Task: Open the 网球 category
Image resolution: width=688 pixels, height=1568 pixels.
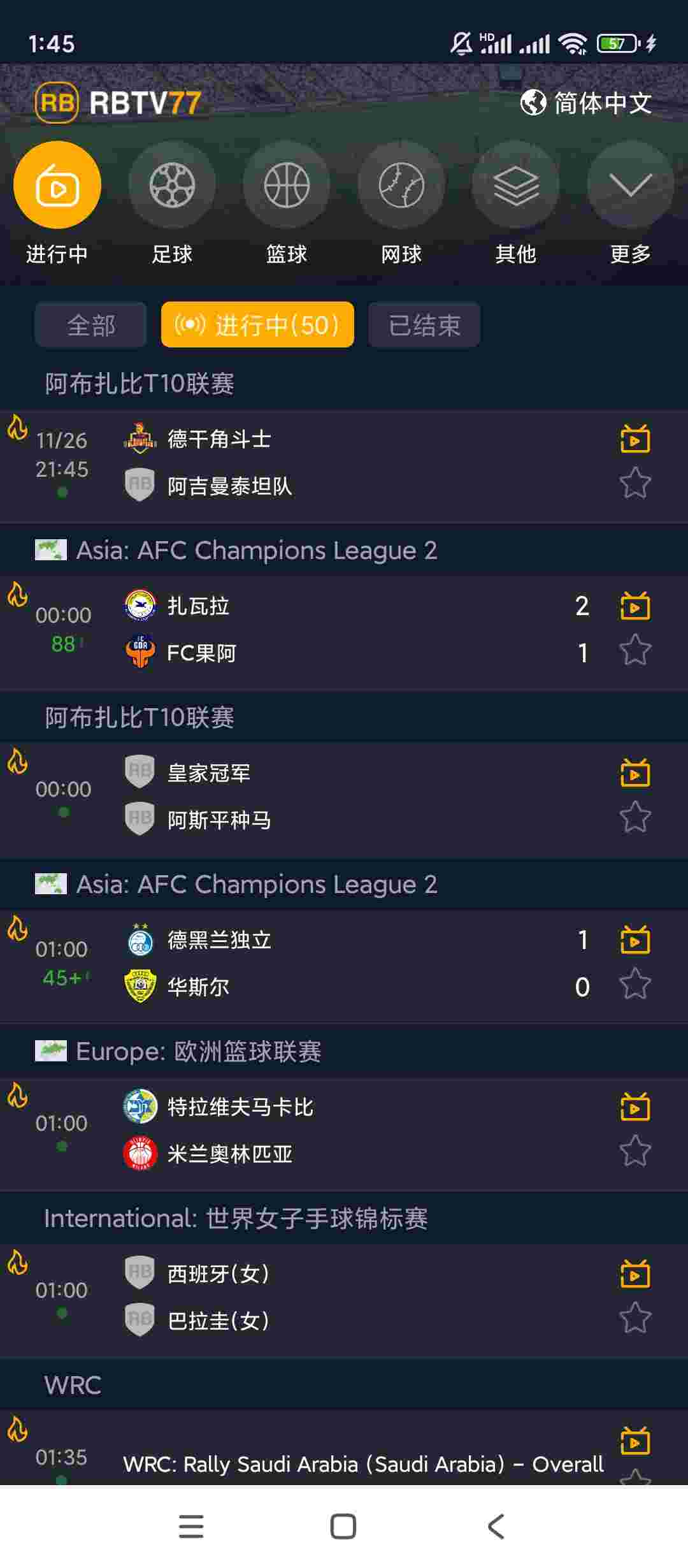Action: (x=401, y=185)
